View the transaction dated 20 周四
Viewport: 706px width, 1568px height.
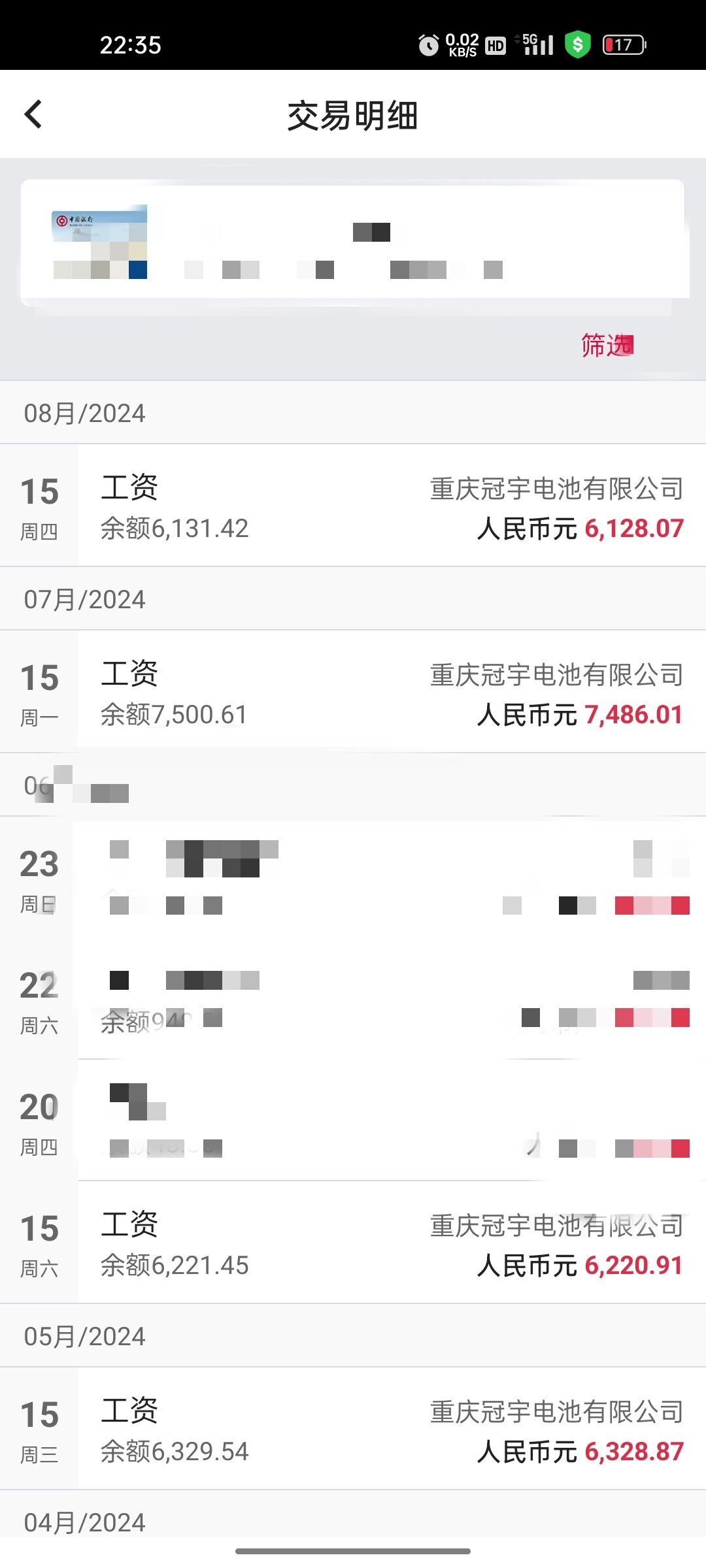[353, 1120]
